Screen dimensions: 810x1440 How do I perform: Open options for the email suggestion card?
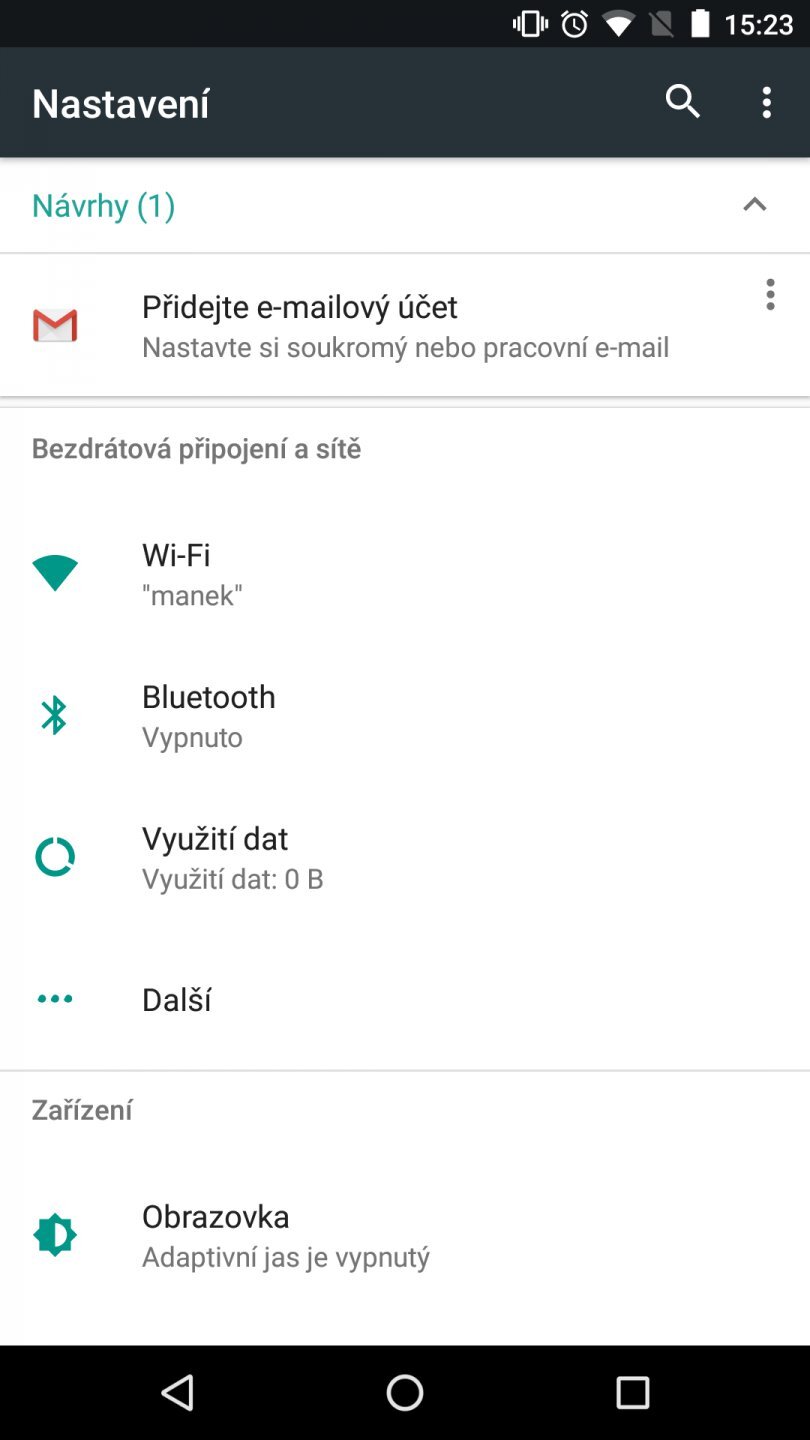click(770, 295)
